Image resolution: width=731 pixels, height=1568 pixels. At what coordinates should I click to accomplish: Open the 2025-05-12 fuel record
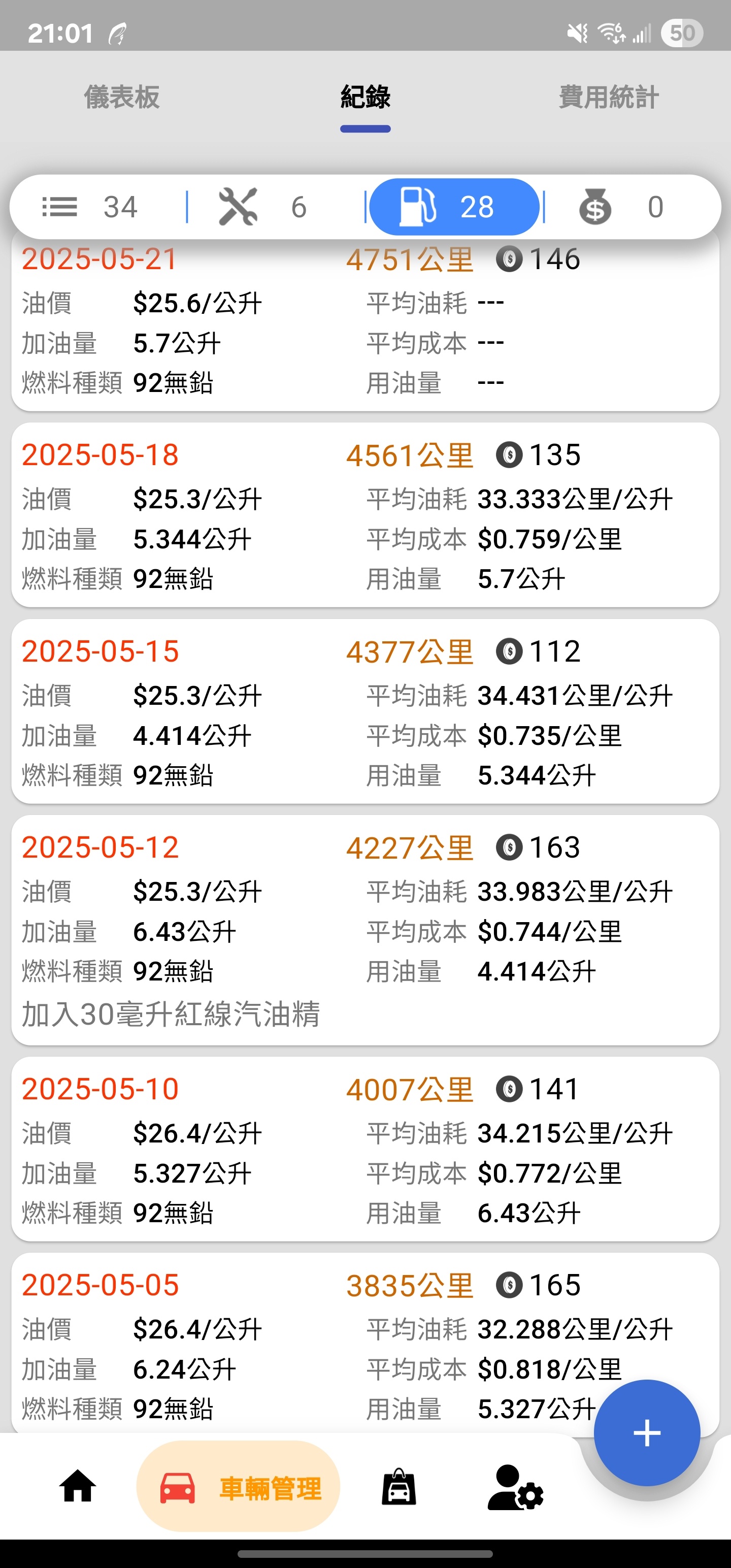point(365,930)
